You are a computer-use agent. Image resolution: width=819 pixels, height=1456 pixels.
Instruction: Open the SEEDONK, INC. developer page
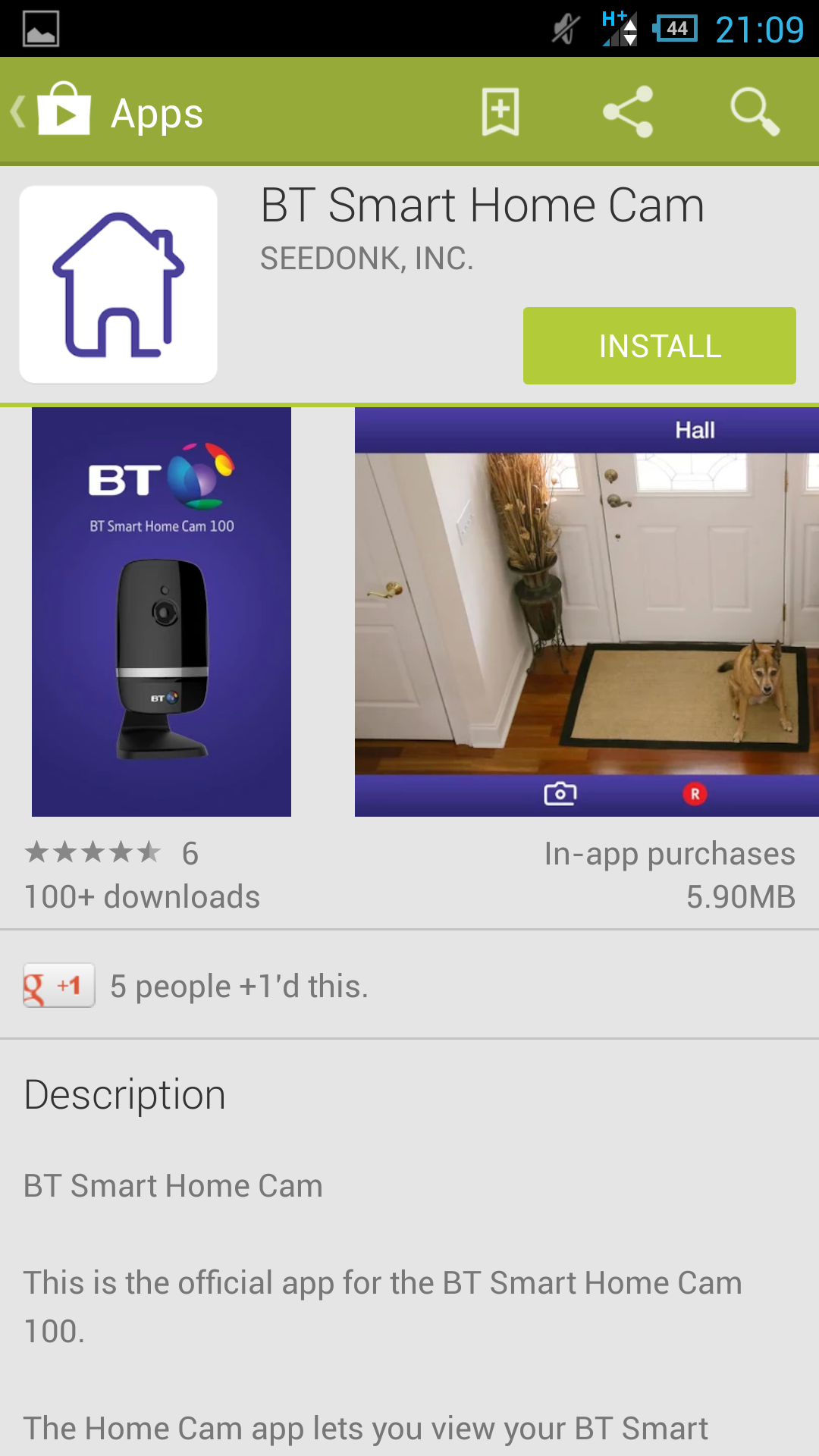[367, 259]
